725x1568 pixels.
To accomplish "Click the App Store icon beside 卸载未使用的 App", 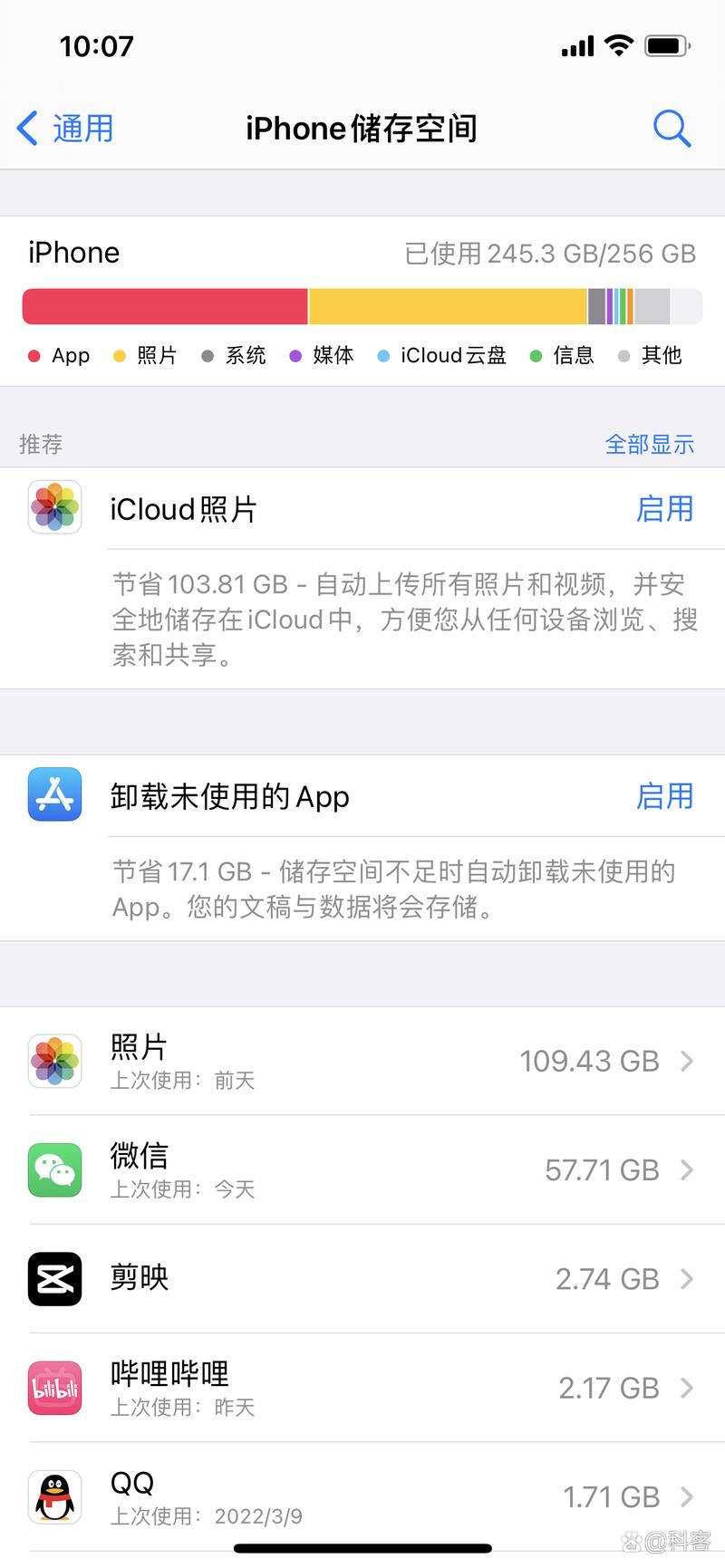I will (54, 795).
